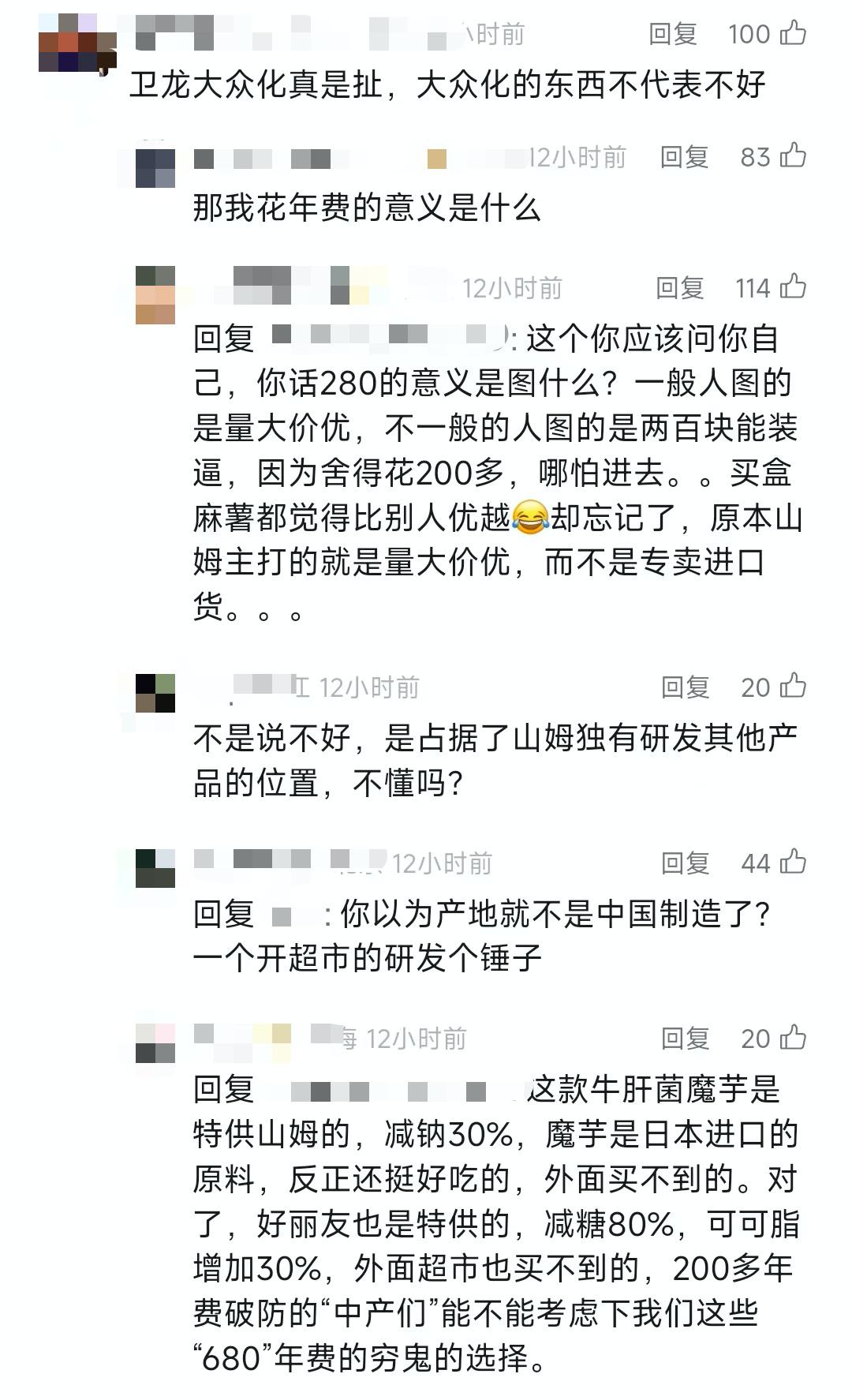Open avatar of the '卫龙大众化' commenter
852x1400 pixels.
(x=77, y=43)
